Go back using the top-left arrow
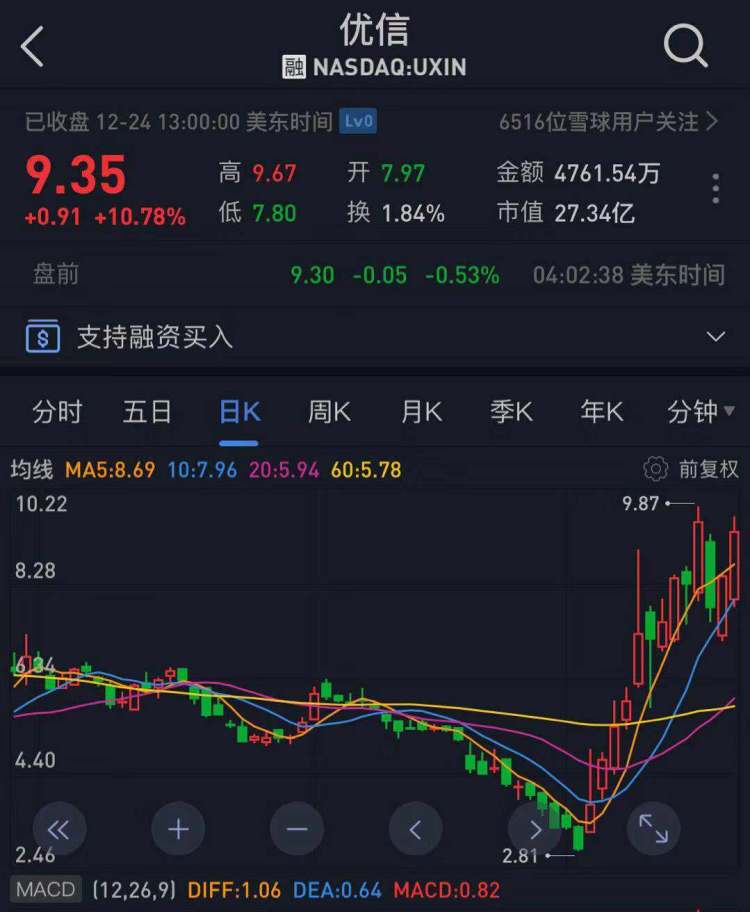This screenshot has width=750, height=912. [34, 47]
